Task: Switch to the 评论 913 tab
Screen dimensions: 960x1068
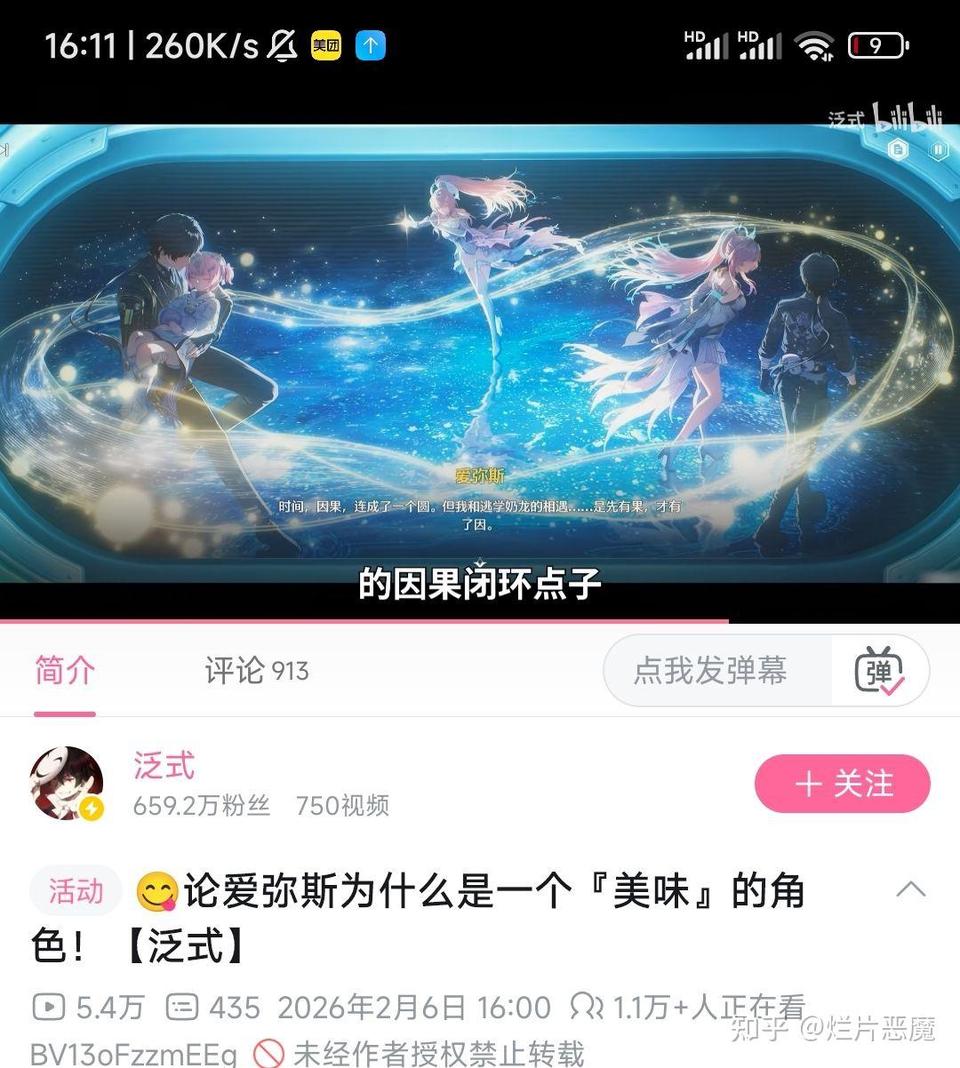Action: [256, 671]
